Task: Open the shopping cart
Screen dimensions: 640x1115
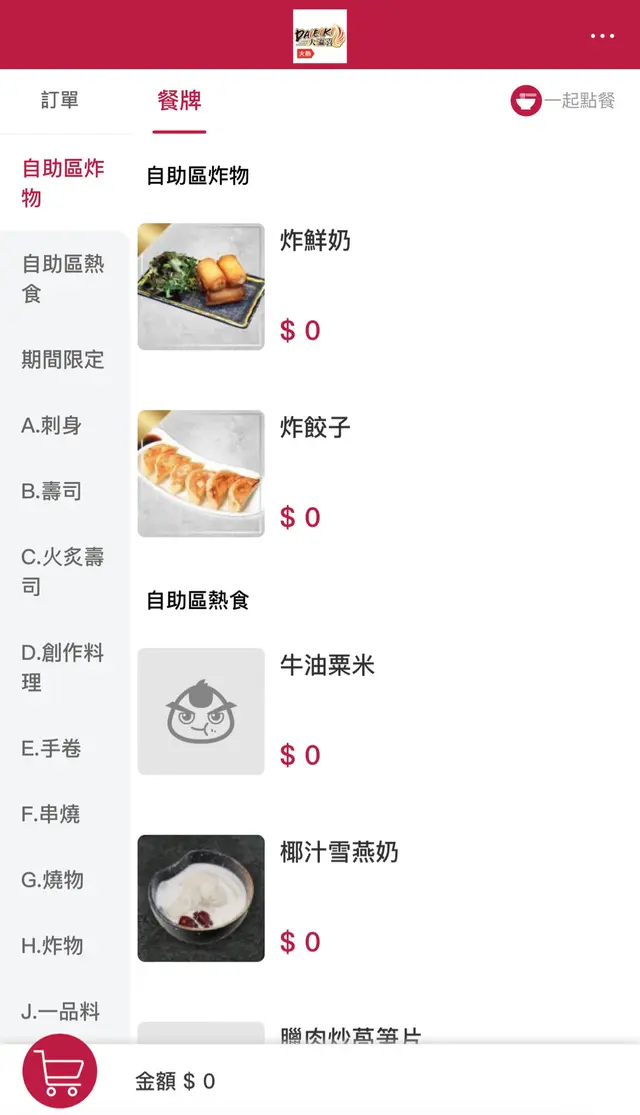Action: tap(60, 1071)
